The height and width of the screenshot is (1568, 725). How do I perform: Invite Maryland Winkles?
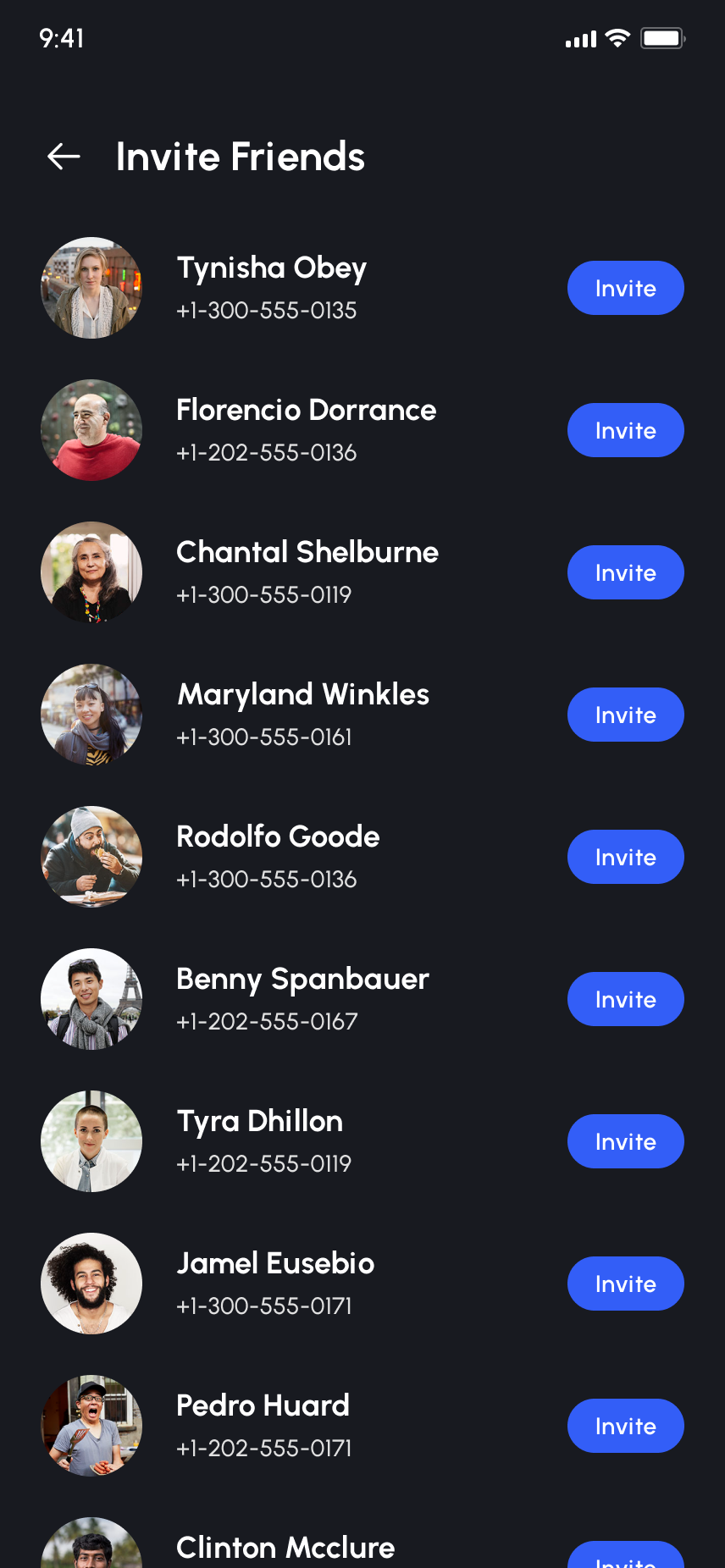[x=625, y=715]
